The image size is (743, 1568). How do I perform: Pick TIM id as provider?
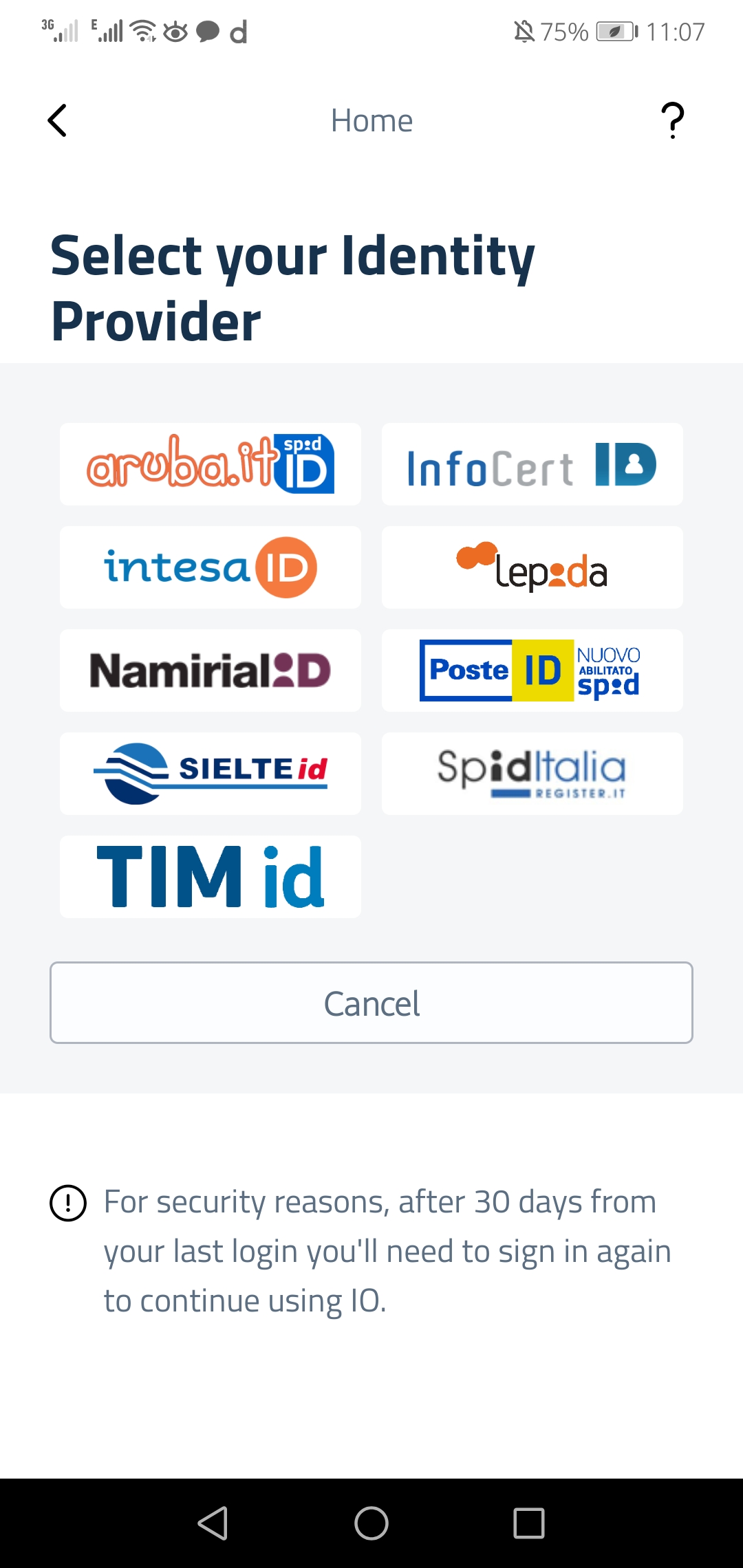point(211,877)
